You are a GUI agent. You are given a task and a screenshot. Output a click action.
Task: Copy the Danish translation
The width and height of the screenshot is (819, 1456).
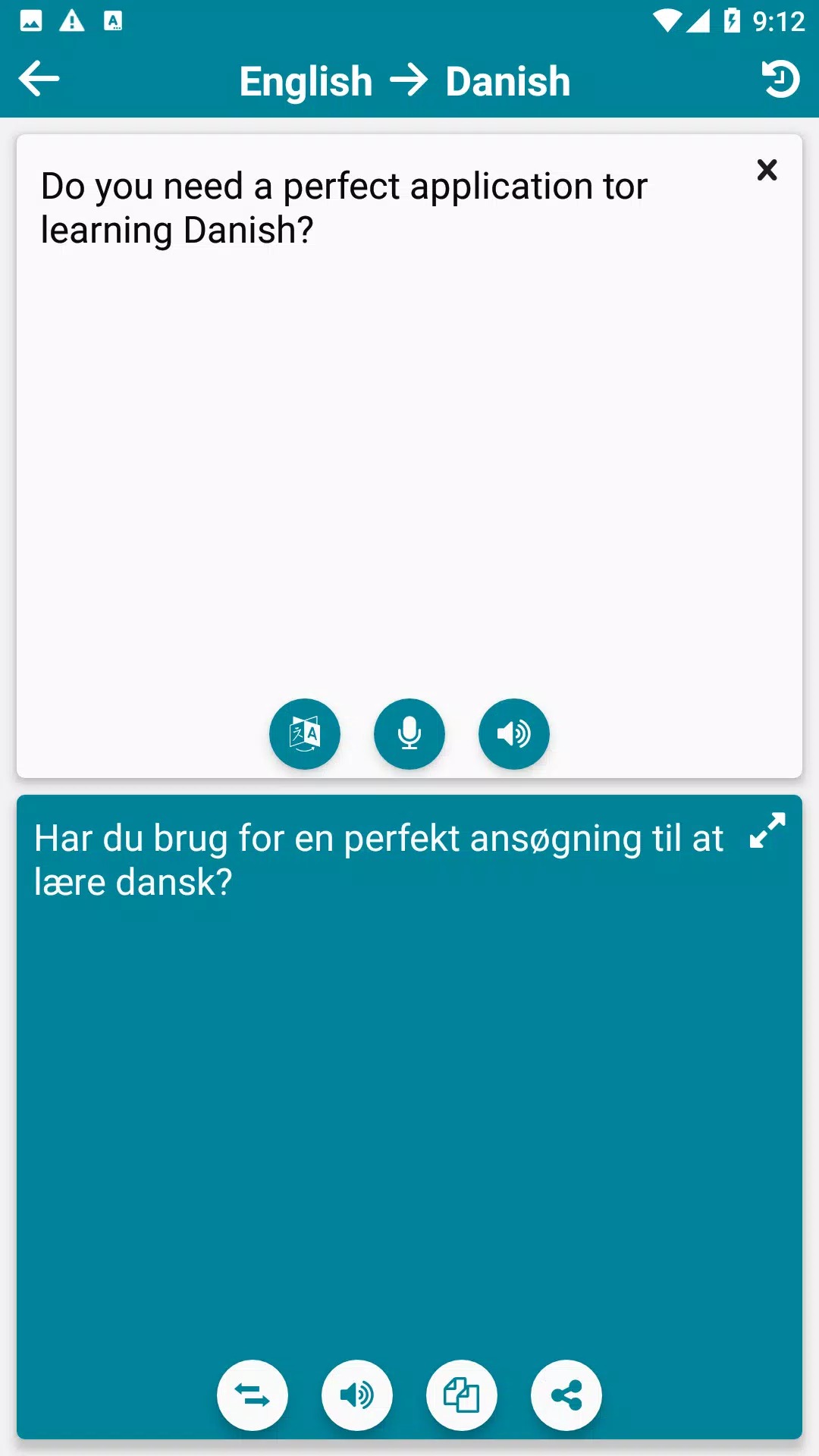(461, 1395)
